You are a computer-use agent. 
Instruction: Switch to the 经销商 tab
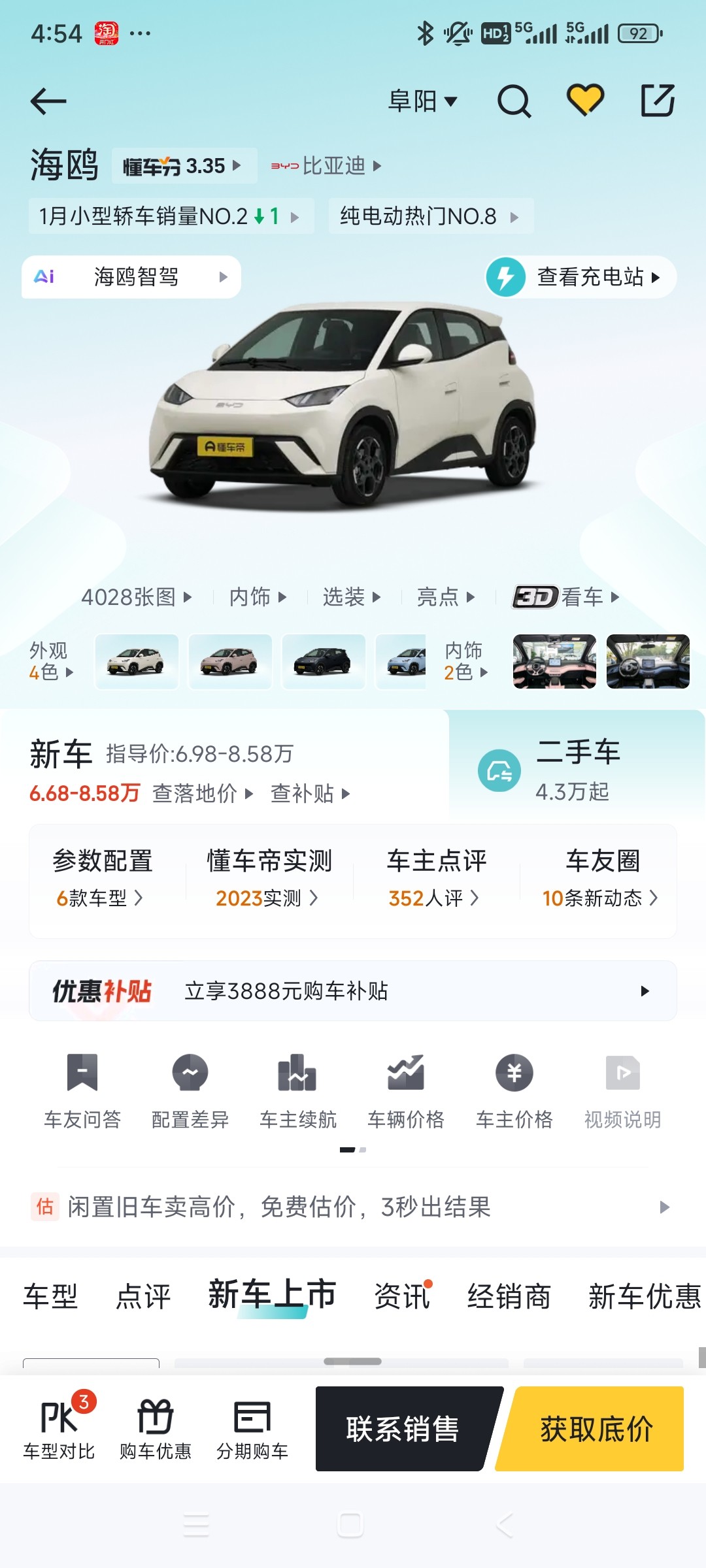click(x=509, y=1296)
